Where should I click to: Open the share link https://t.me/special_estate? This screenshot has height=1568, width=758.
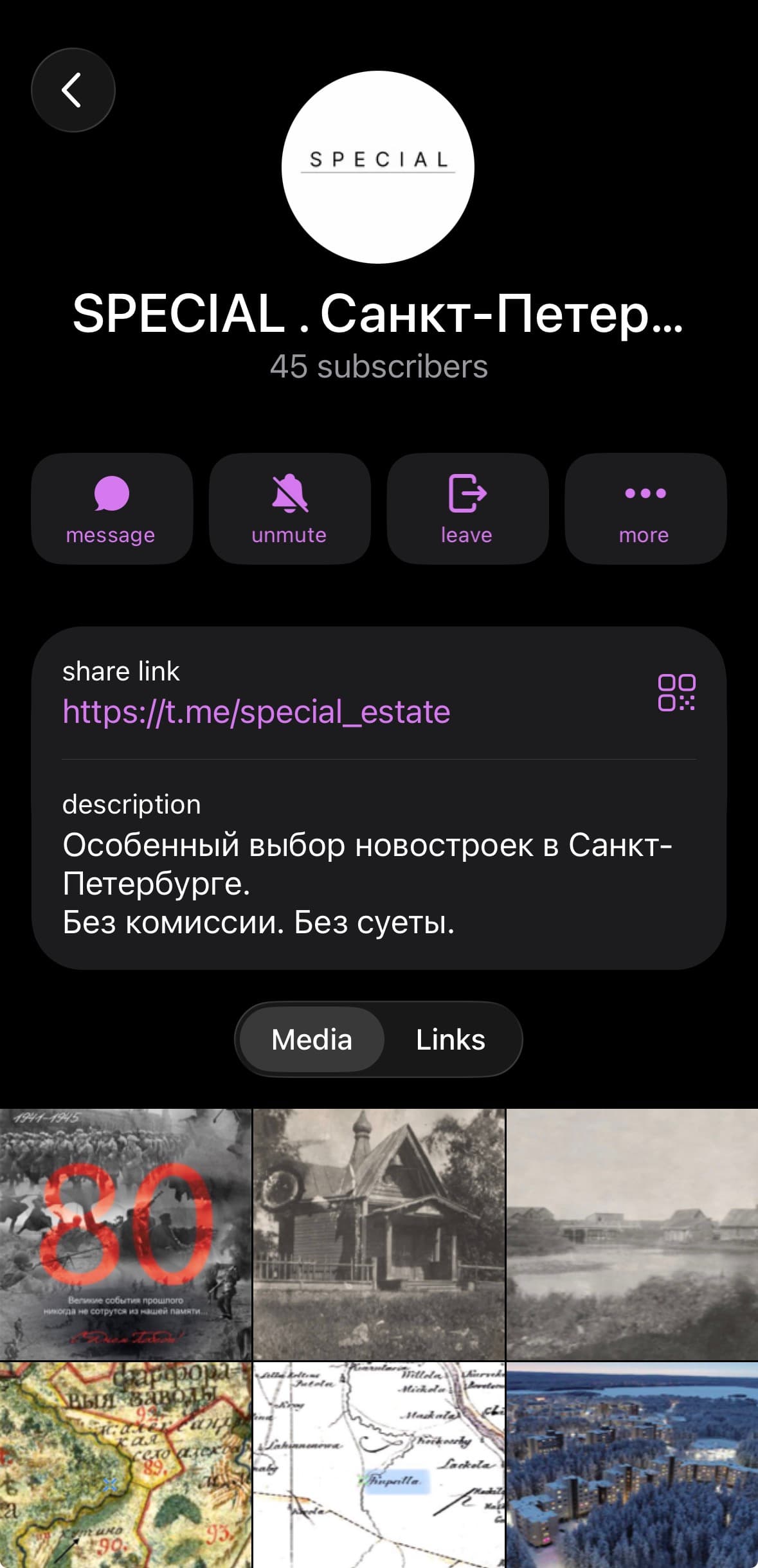tap(256, 711)
